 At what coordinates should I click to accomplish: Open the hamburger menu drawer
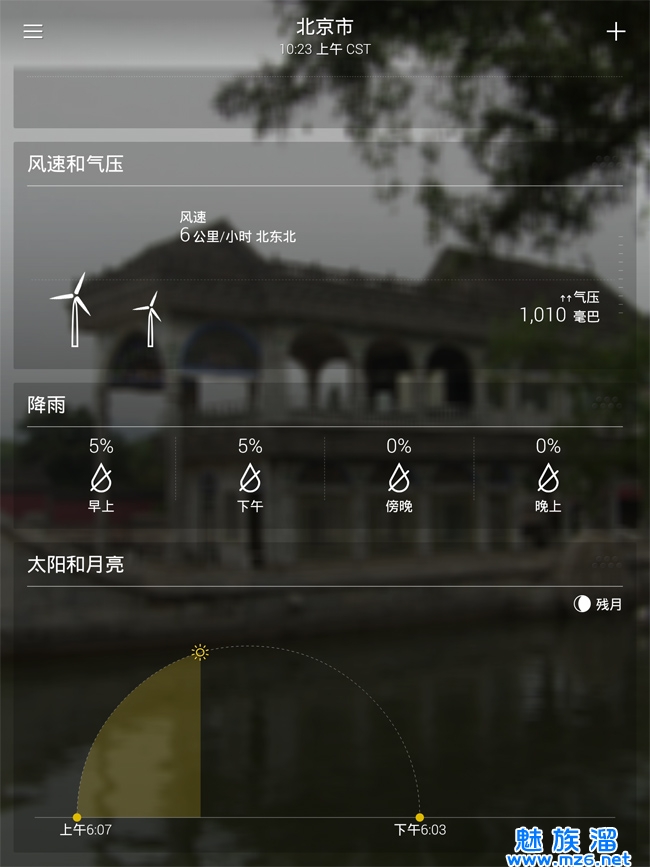click(33, 31)
